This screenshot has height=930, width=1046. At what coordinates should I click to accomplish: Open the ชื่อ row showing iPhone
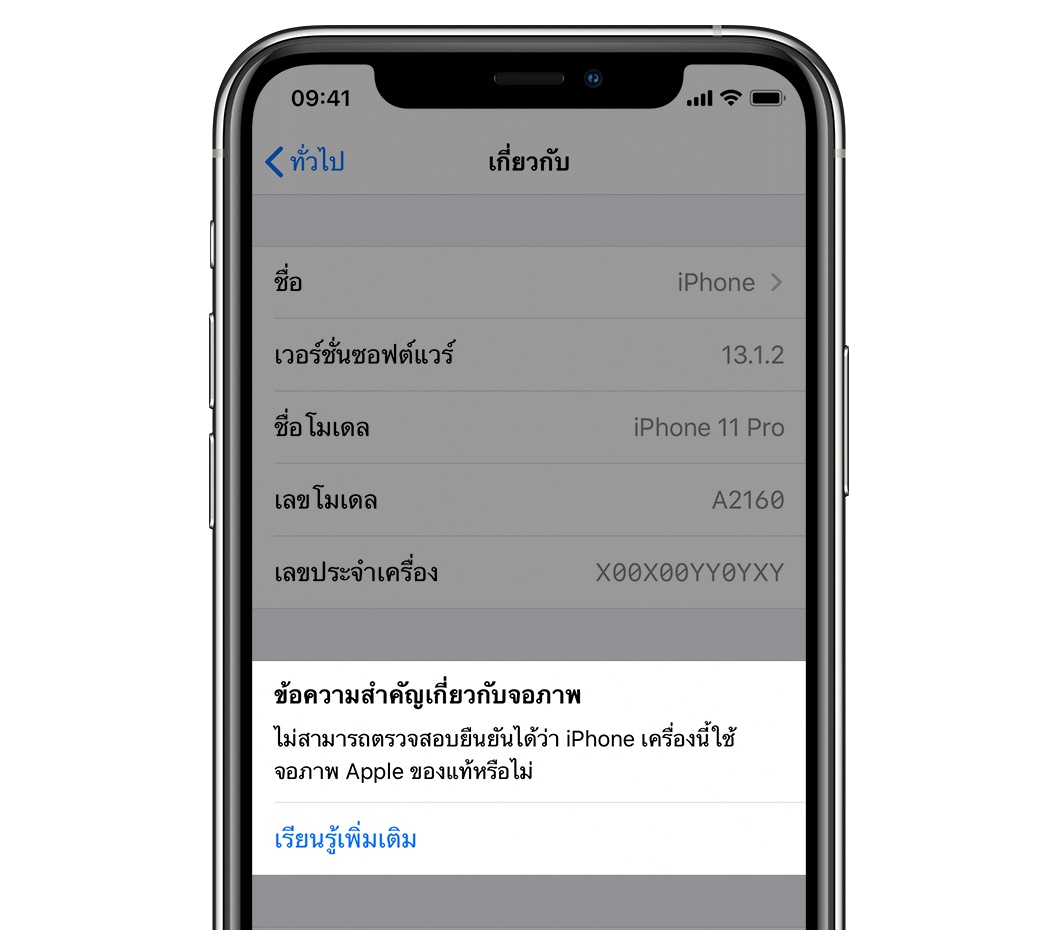click(x=528, y=283)
